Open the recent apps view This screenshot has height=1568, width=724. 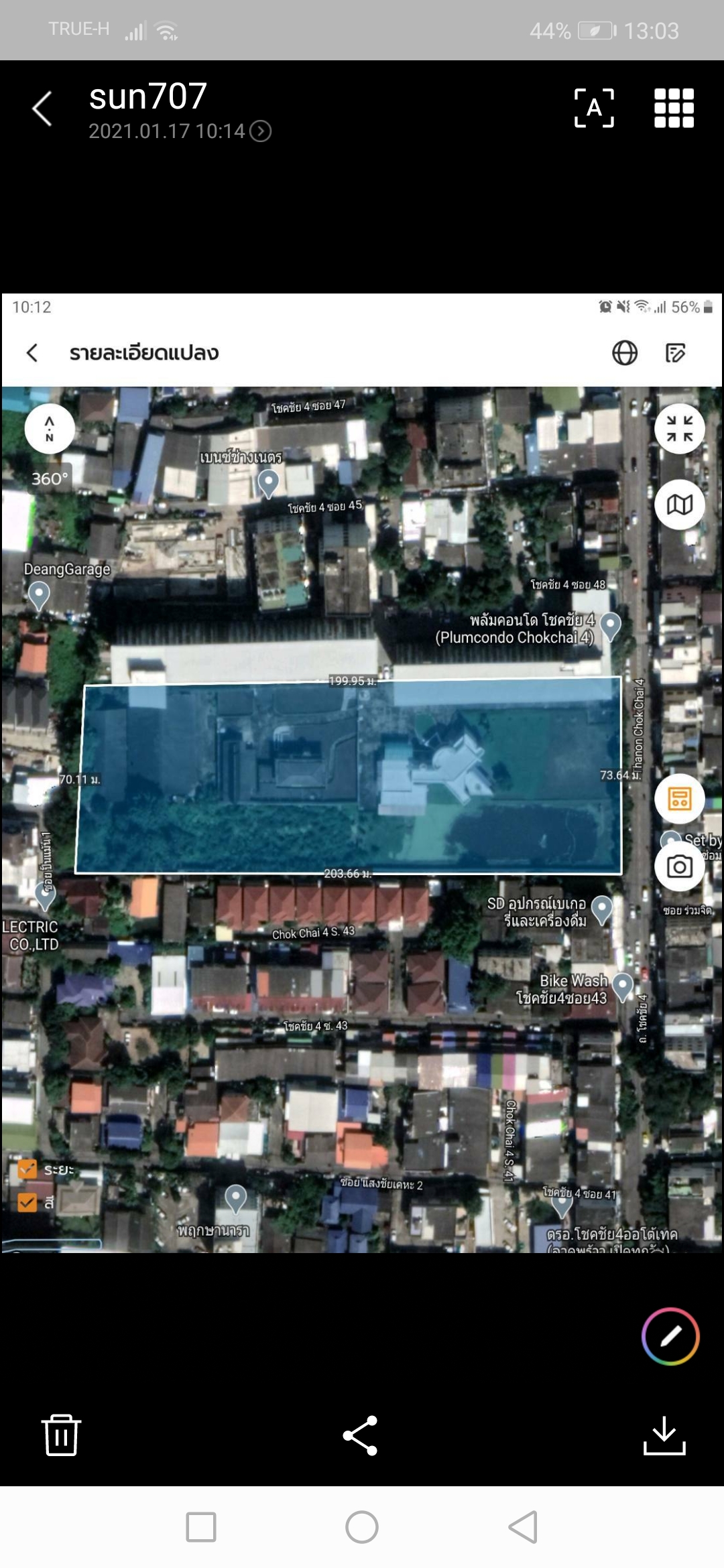click(x=201, y=1527)
